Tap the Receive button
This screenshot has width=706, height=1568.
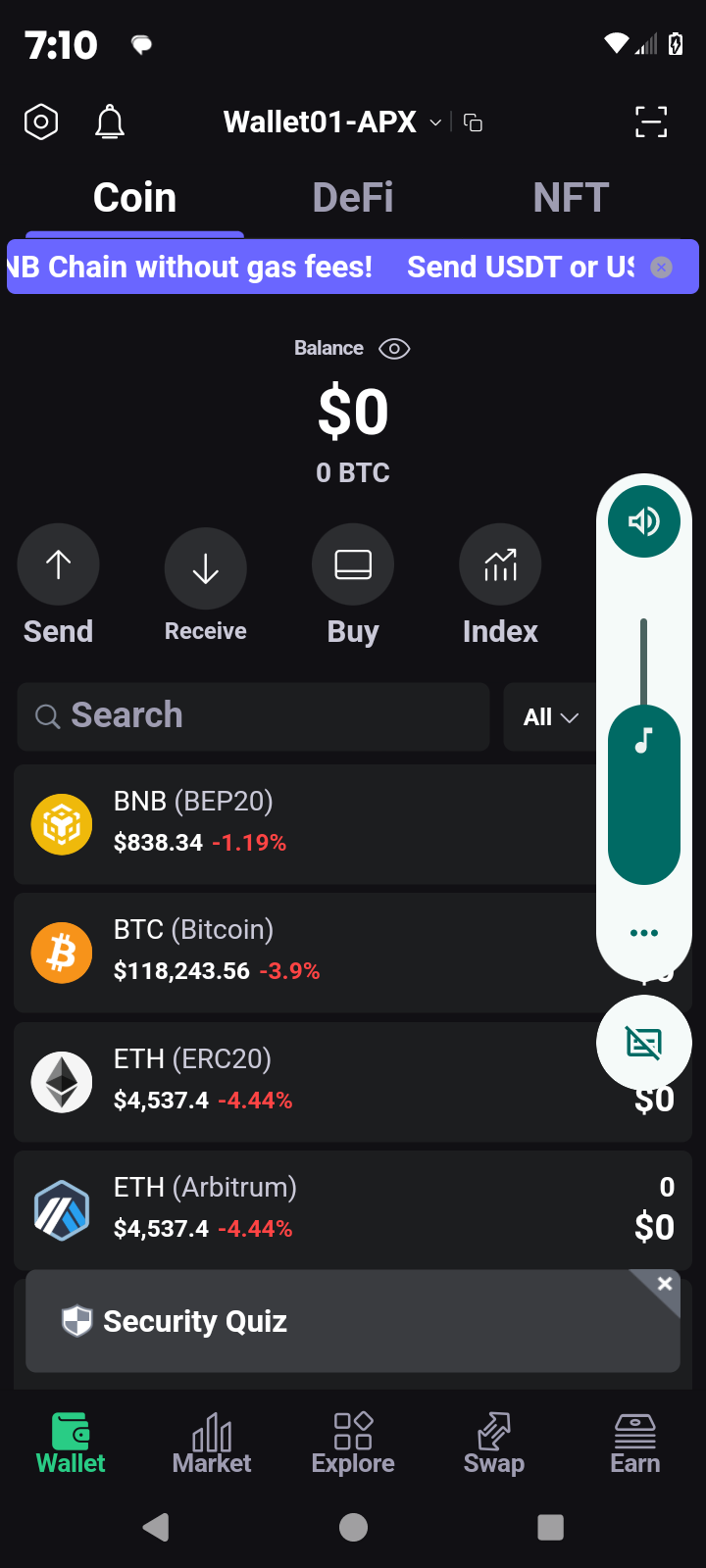pos(206,568)
